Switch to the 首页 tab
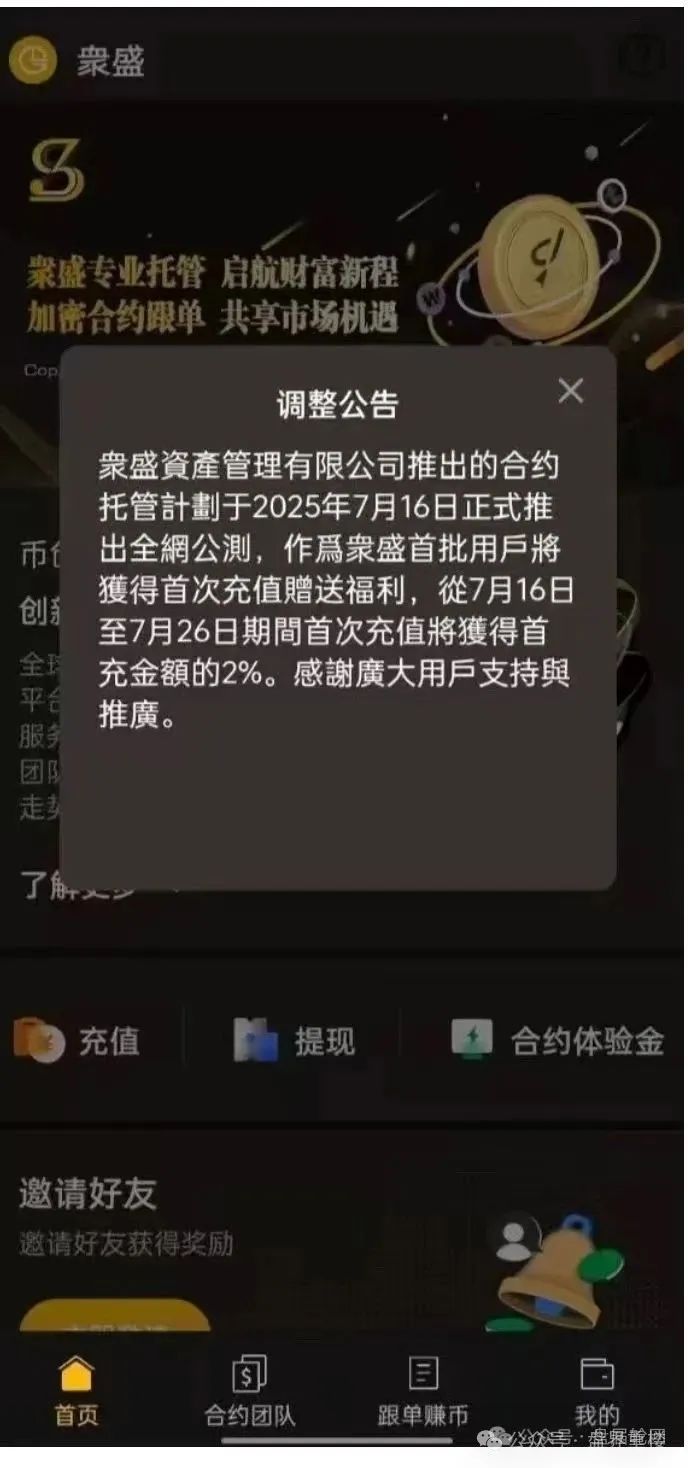The image size is (688, 1468). (76, 1390)
